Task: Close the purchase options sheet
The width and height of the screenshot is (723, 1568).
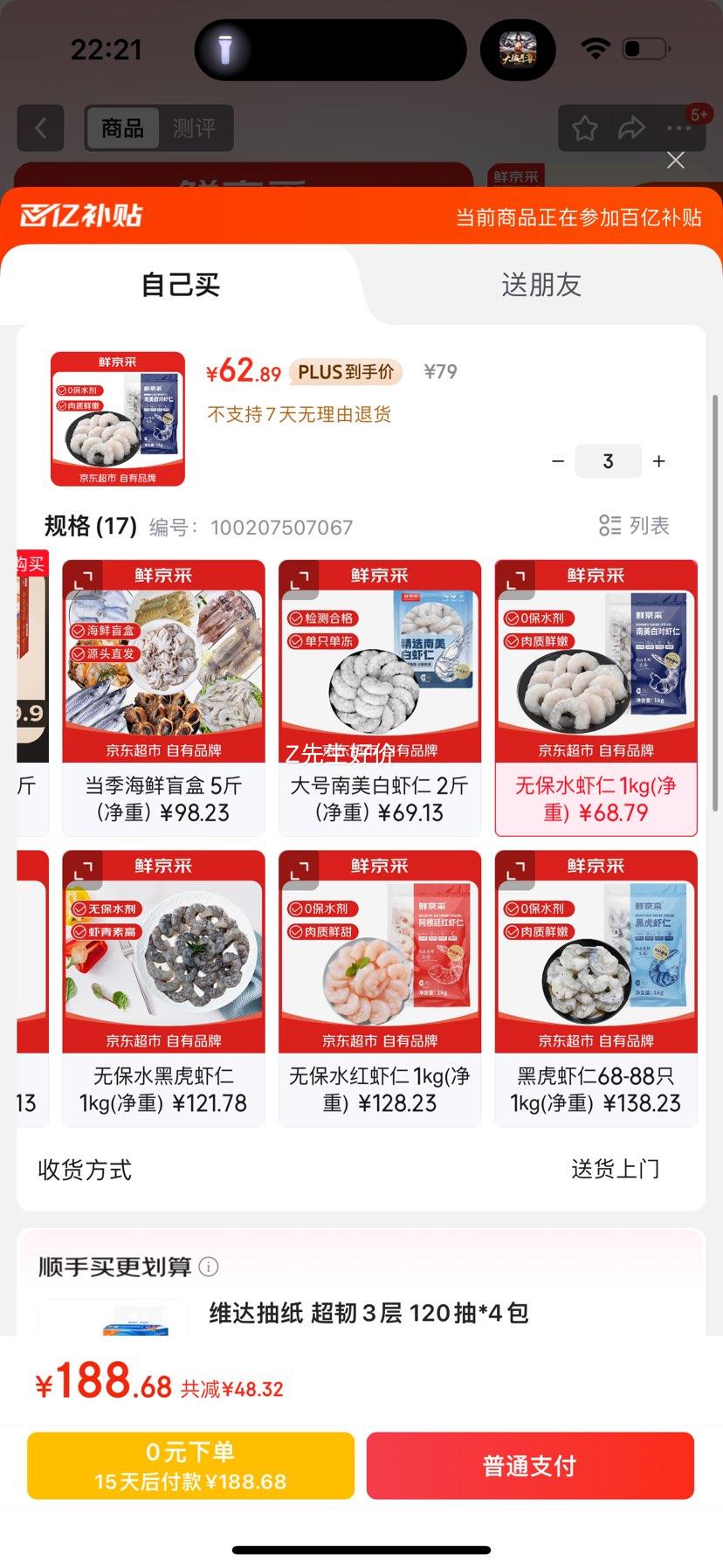Action: click(x=675, y=160)
